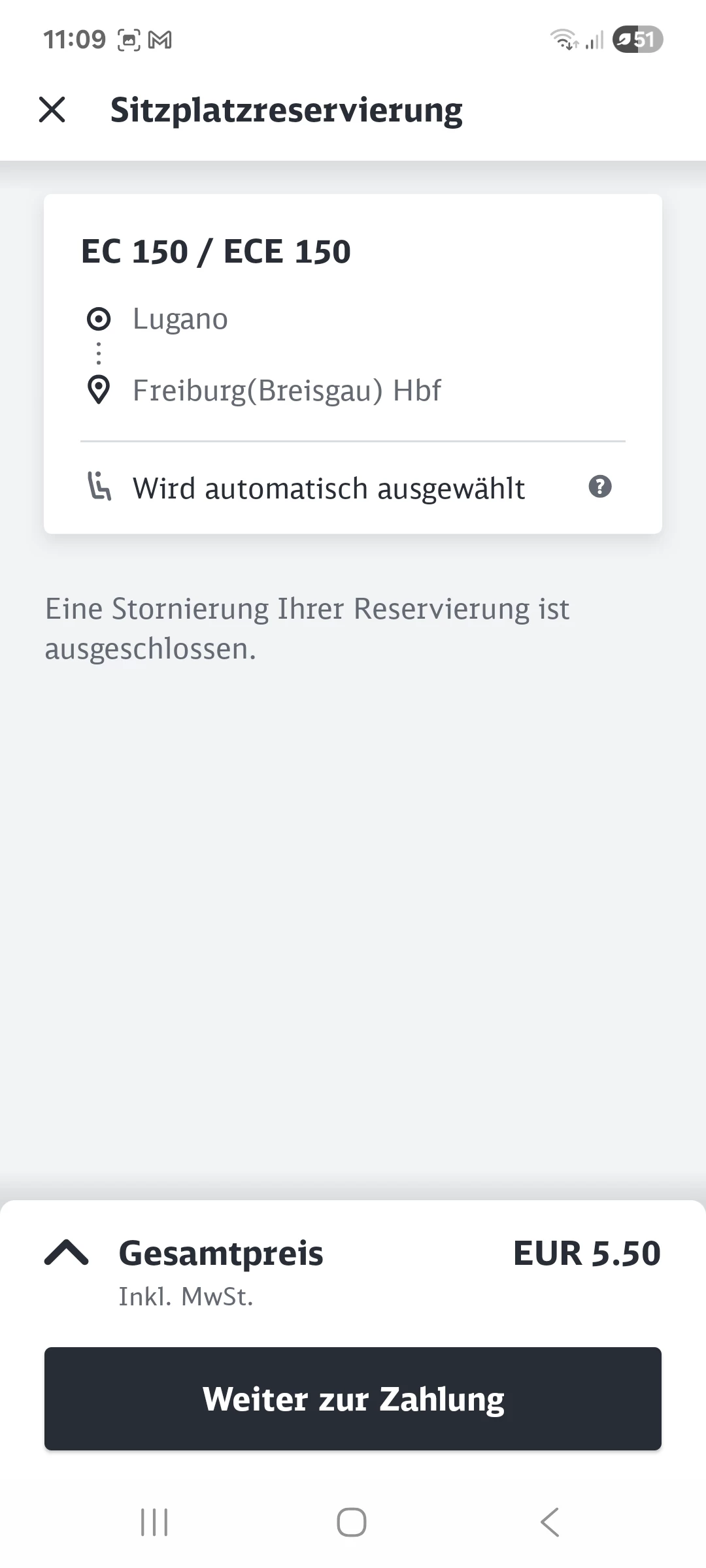The height and width of the screenshot is (1568, 706).
Task: Open the recent apps overview
Action: [x=154, y=1522]
